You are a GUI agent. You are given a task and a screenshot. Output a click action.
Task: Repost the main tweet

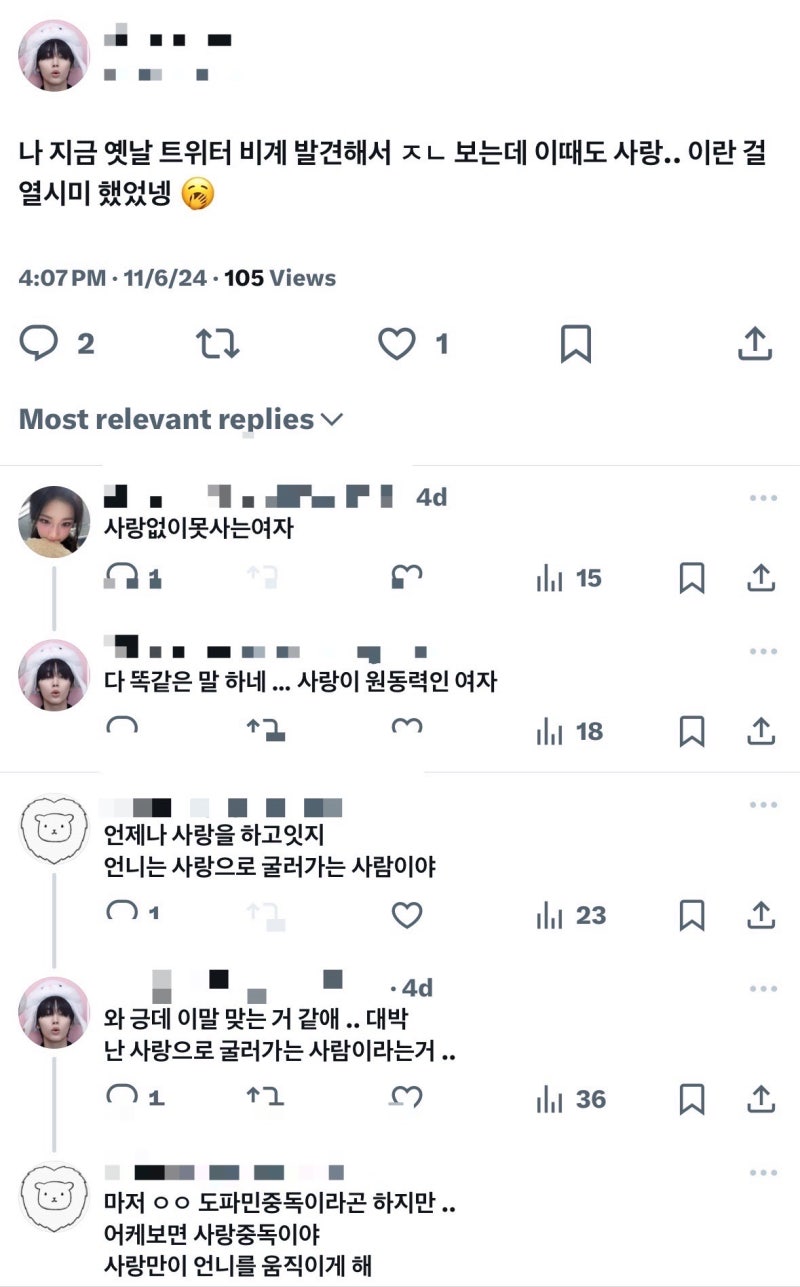click(x=220, y=344)
